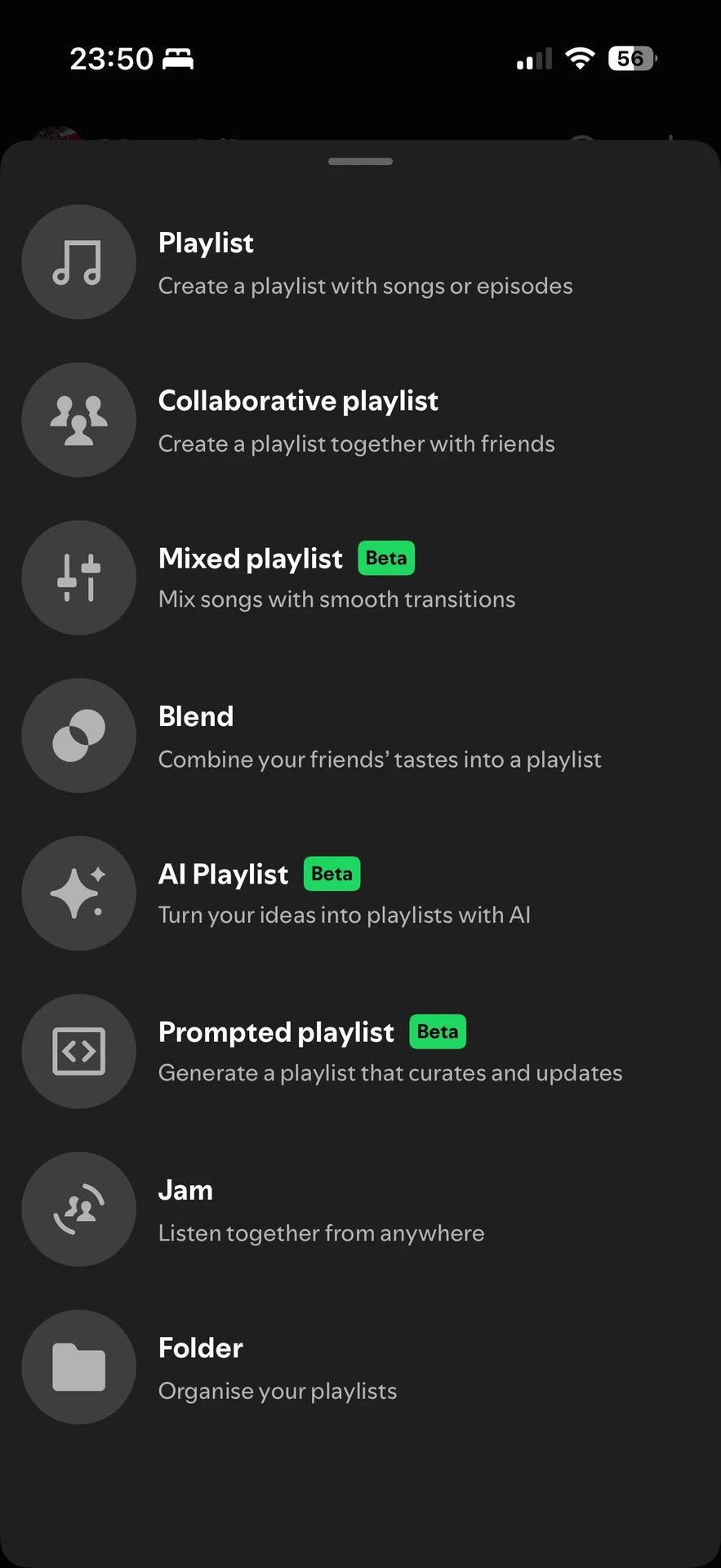Open the Blend option
Viewport: 721px width, 1568px height.
pyautogui.click(x=359, y=735)
